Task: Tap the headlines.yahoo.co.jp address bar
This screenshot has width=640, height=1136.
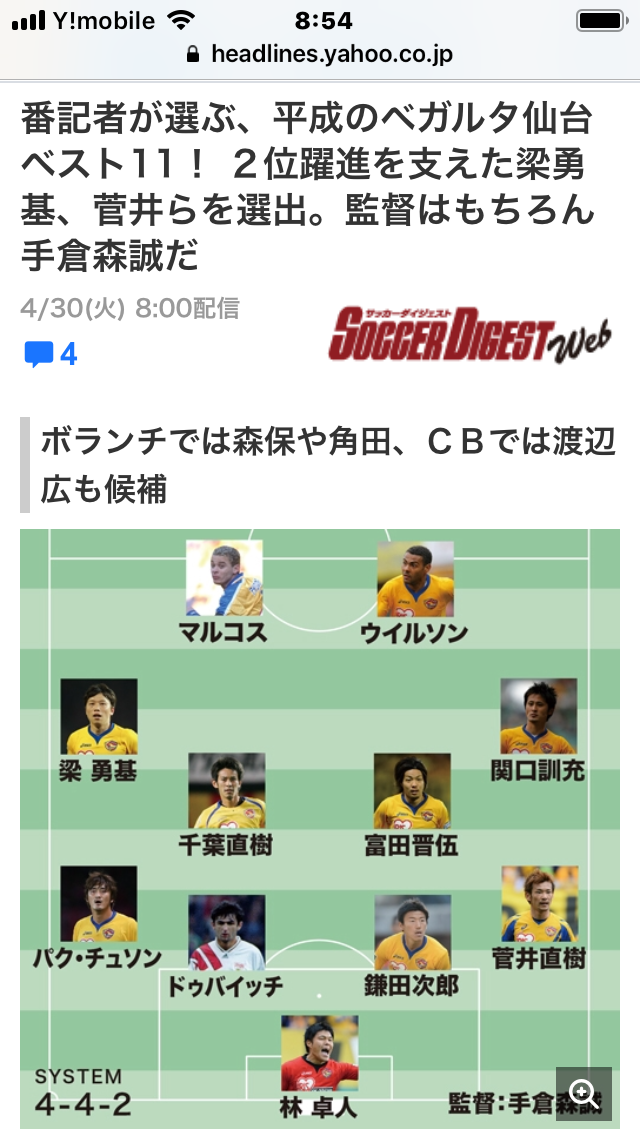Action: (320, 54)
